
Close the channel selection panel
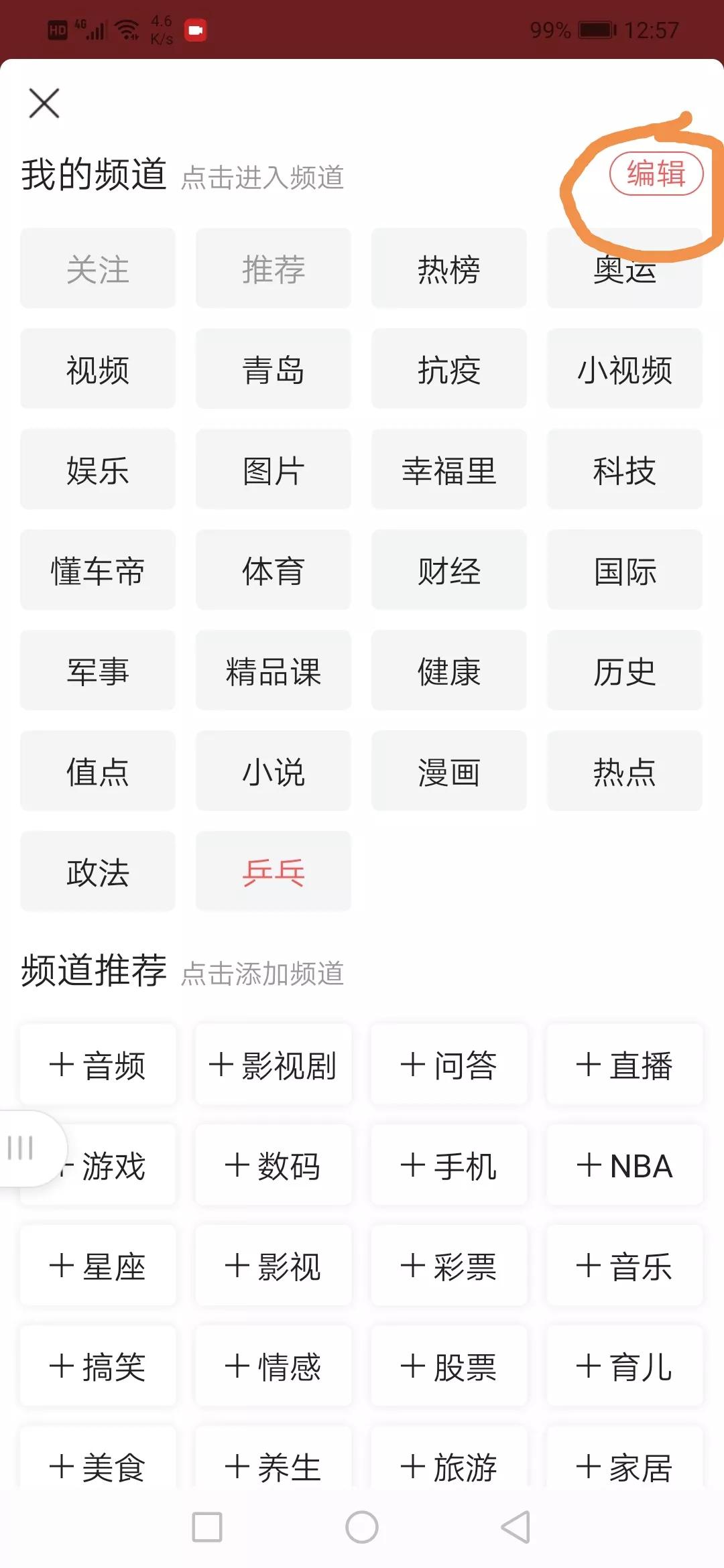click(44, 104)
